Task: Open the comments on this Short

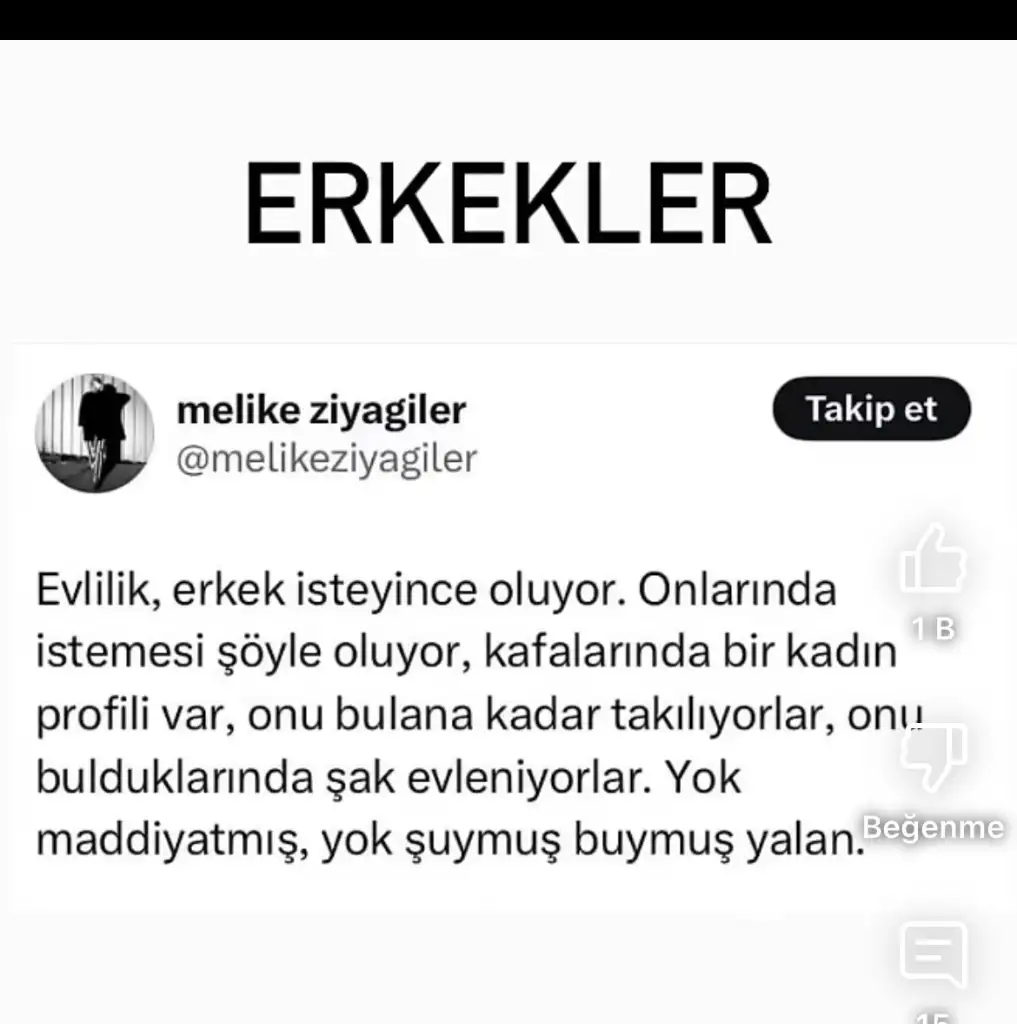Action: coord(932,954)
